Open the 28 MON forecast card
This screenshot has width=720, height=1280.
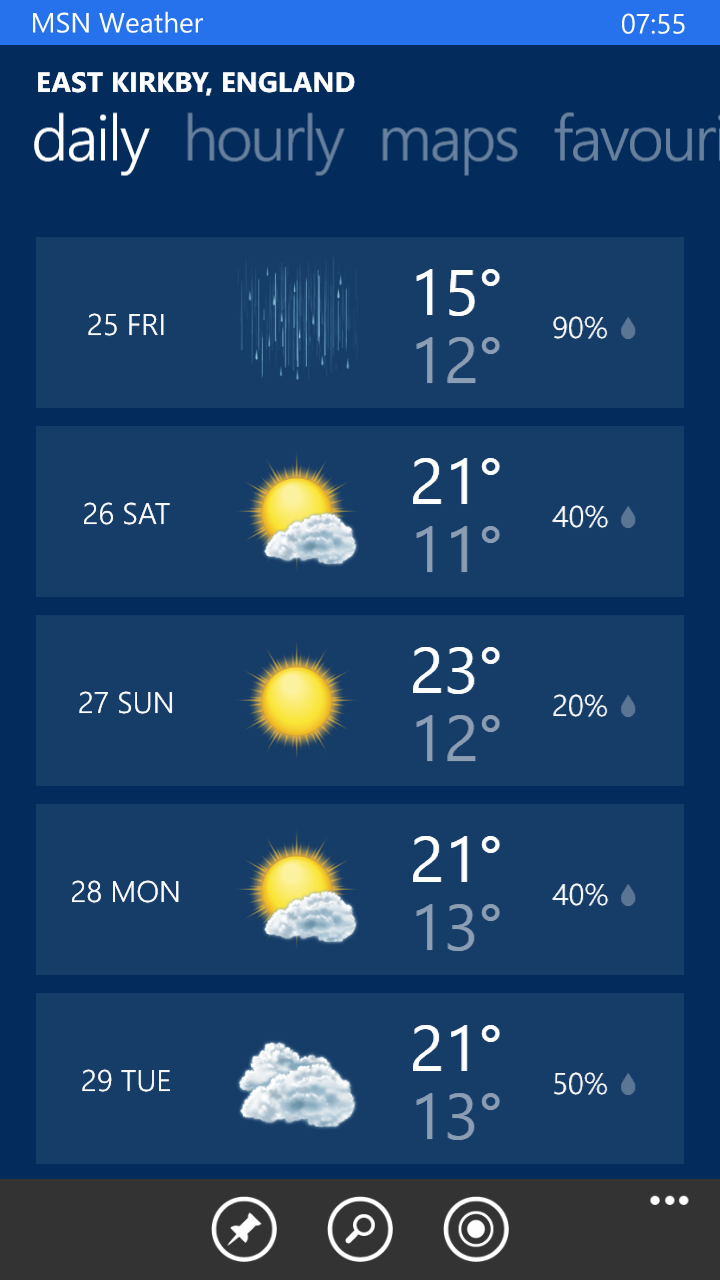click(x=360, y=890)
